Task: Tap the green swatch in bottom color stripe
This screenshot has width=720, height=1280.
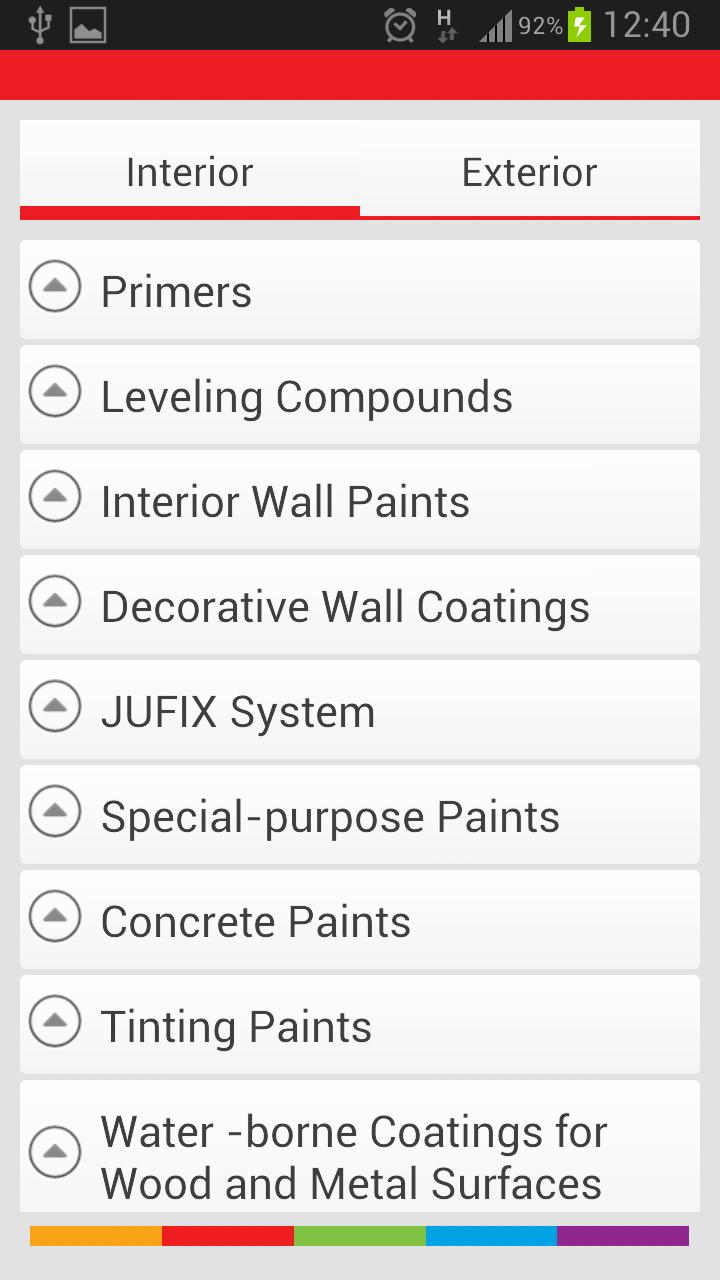Action: [360, 1236]
